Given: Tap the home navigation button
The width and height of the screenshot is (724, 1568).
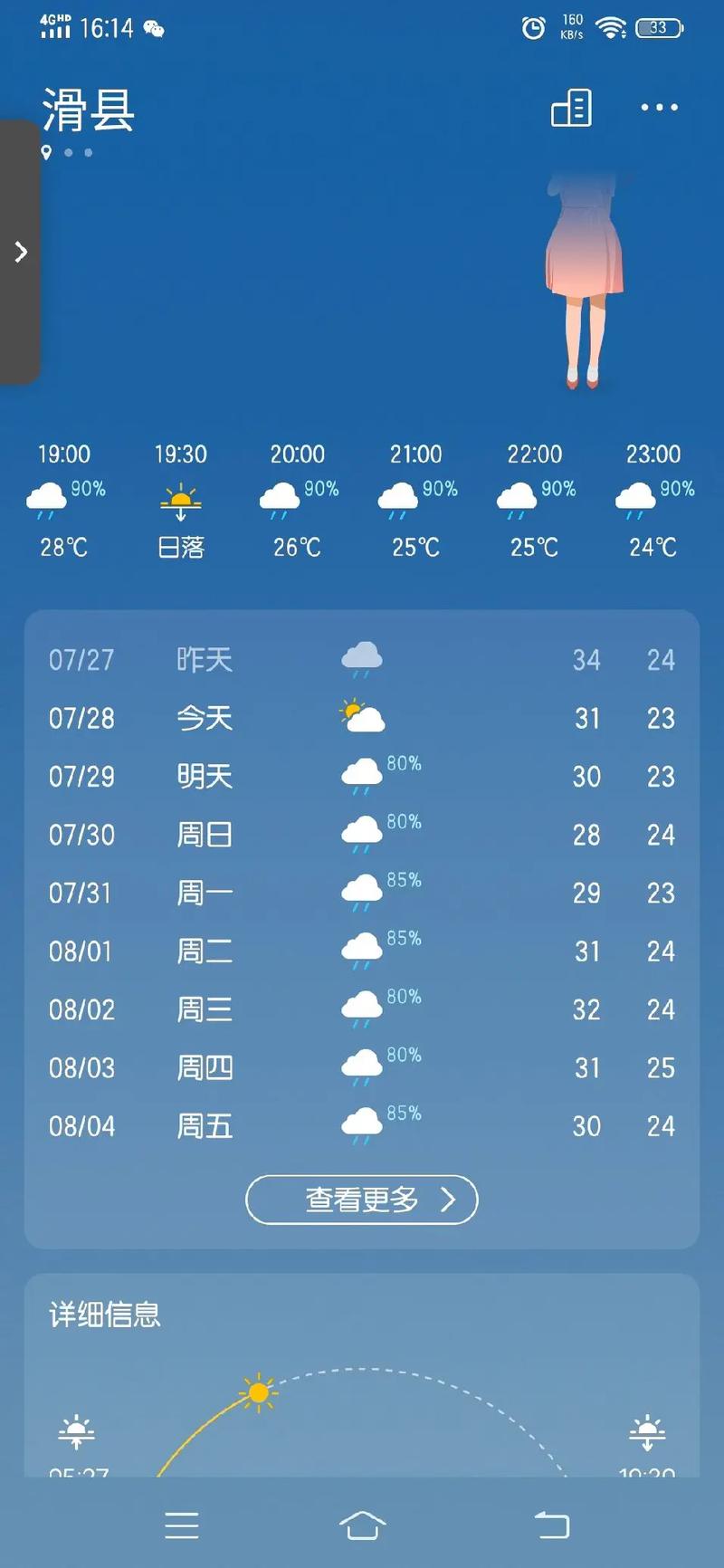Looking at the screenshot, I should tap(361, 1526).
